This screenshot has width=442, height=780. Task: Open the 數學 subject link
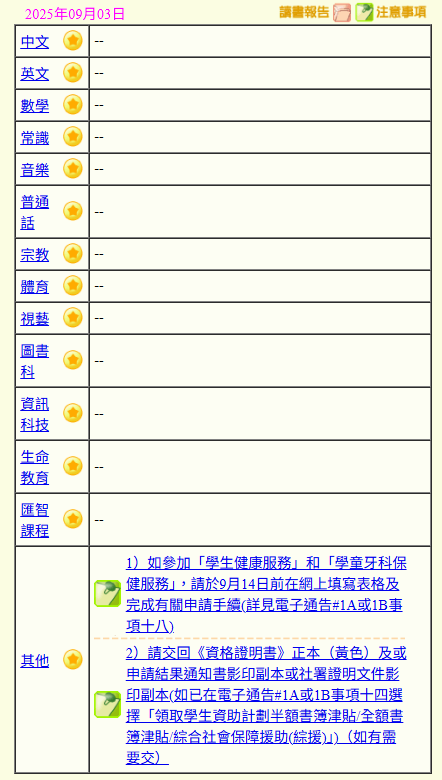(x=35, y=105)
